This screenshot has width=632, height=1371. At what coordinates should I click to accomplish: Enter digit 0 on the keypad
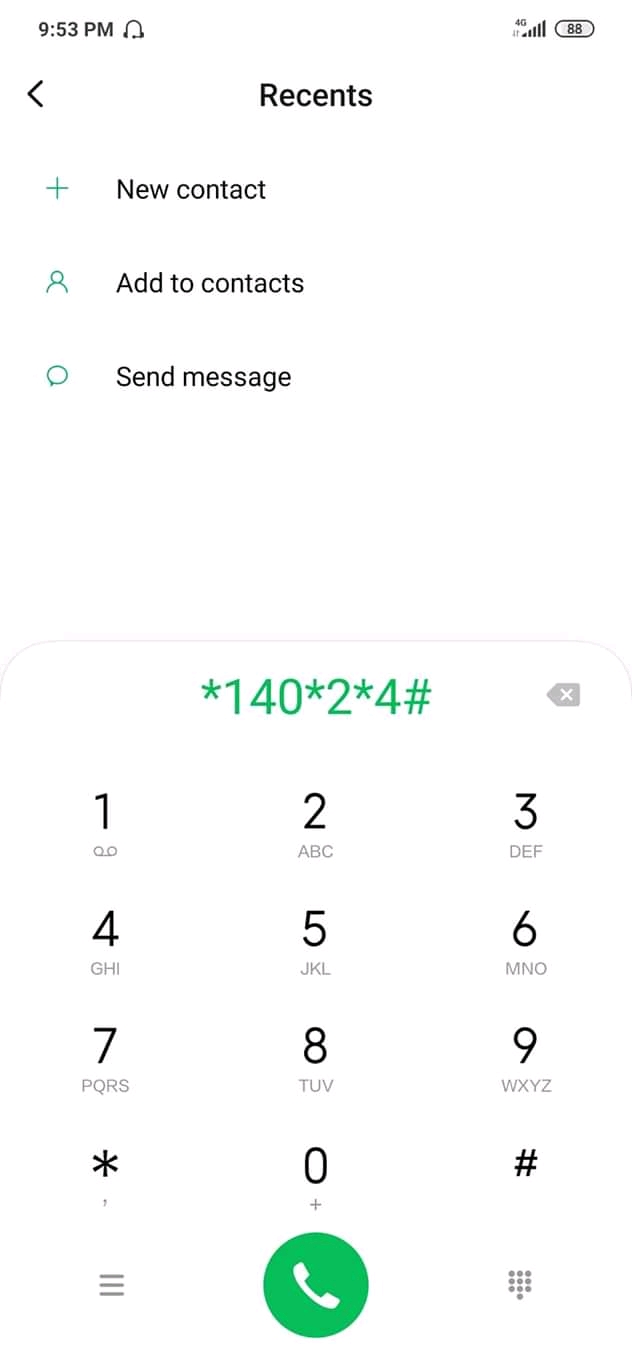click(315, 1176)
